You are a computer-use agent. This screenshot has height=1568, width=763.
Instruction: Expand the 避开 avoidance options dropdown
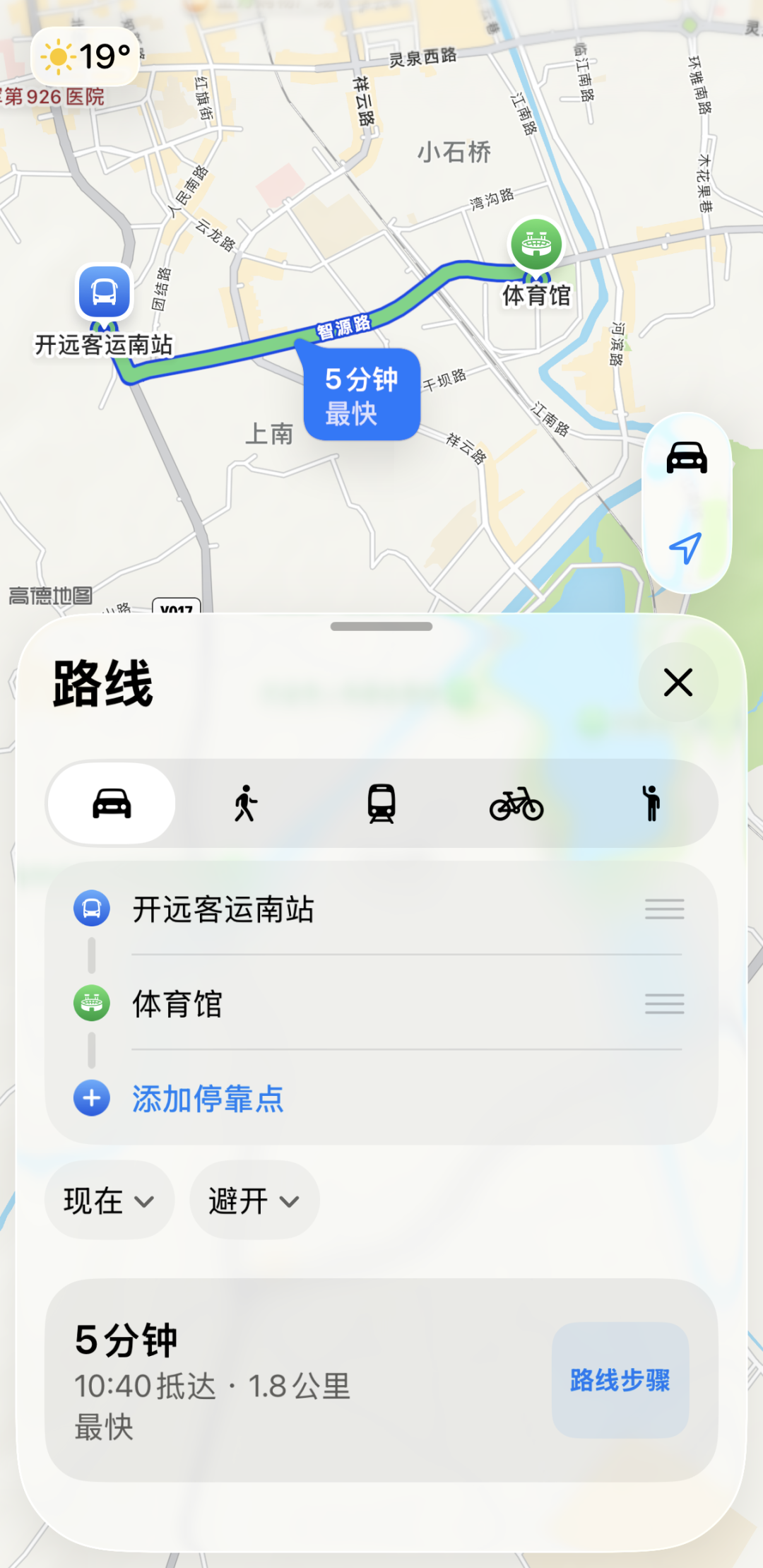click(253, 1200)
